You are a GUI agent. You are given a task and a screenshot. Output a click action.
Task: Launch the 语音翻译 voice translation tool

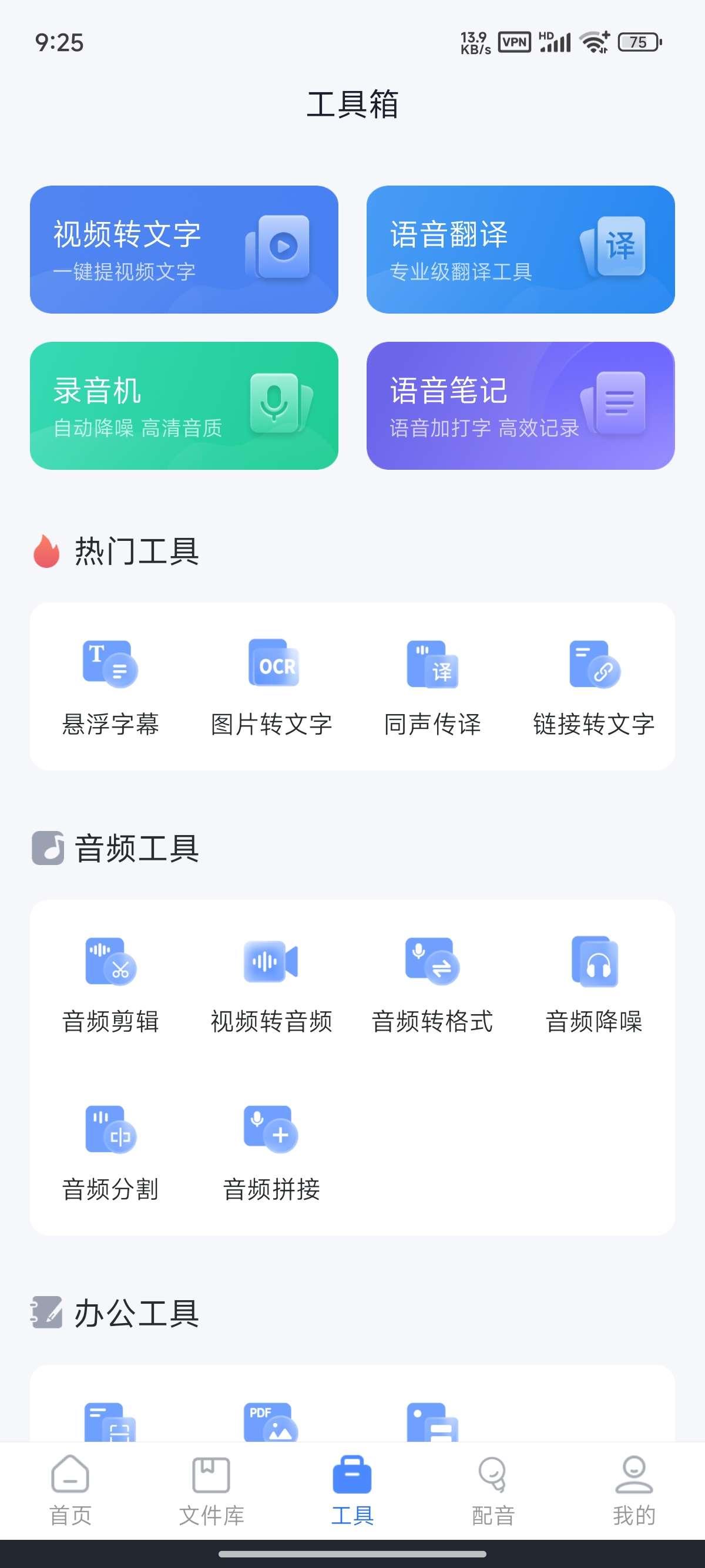tap(520, 250)
